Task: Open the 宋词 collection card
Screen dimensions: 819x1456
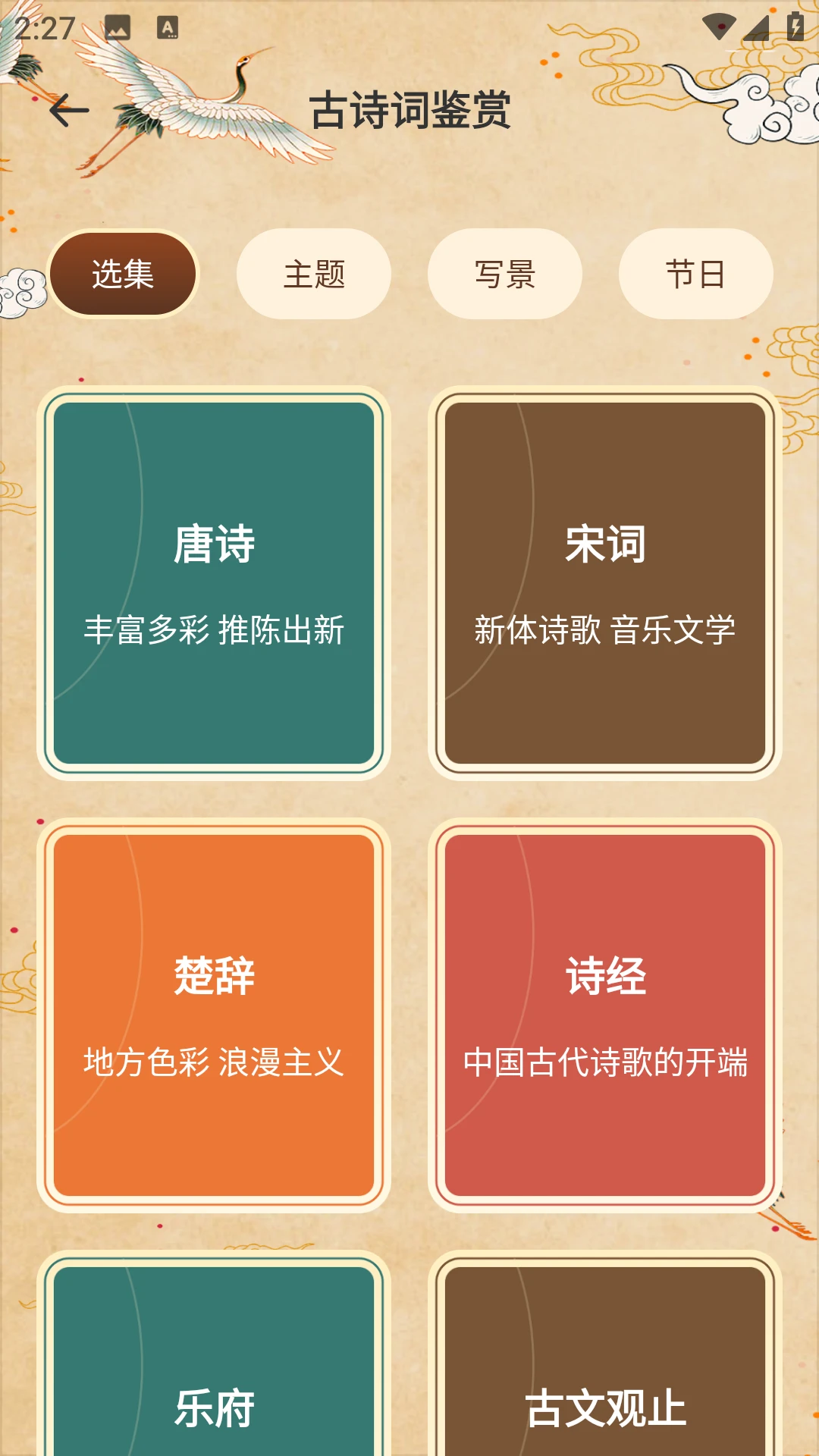Action: pyautogui.click(x=605, y=582)
